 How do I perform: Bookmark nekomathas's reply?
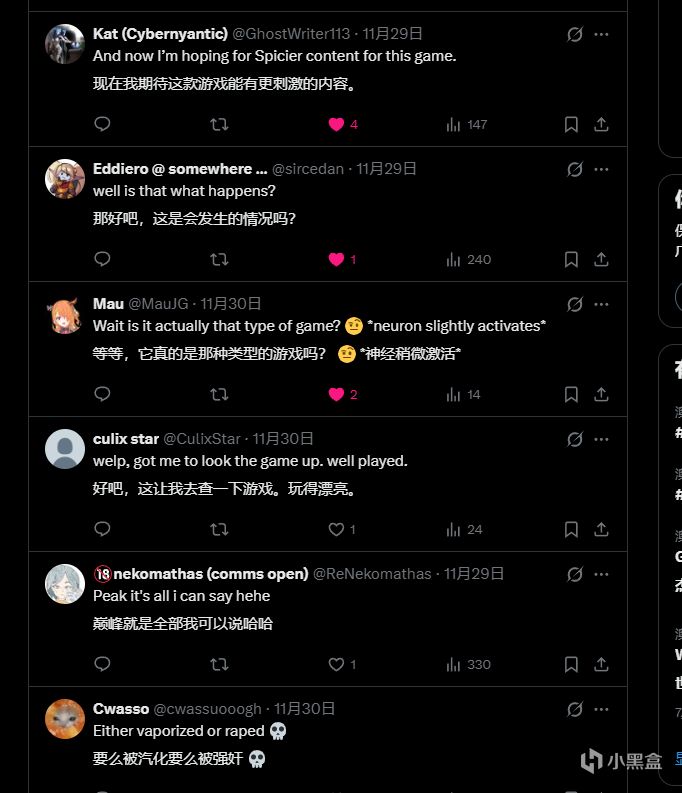click(x=571, y=664)
